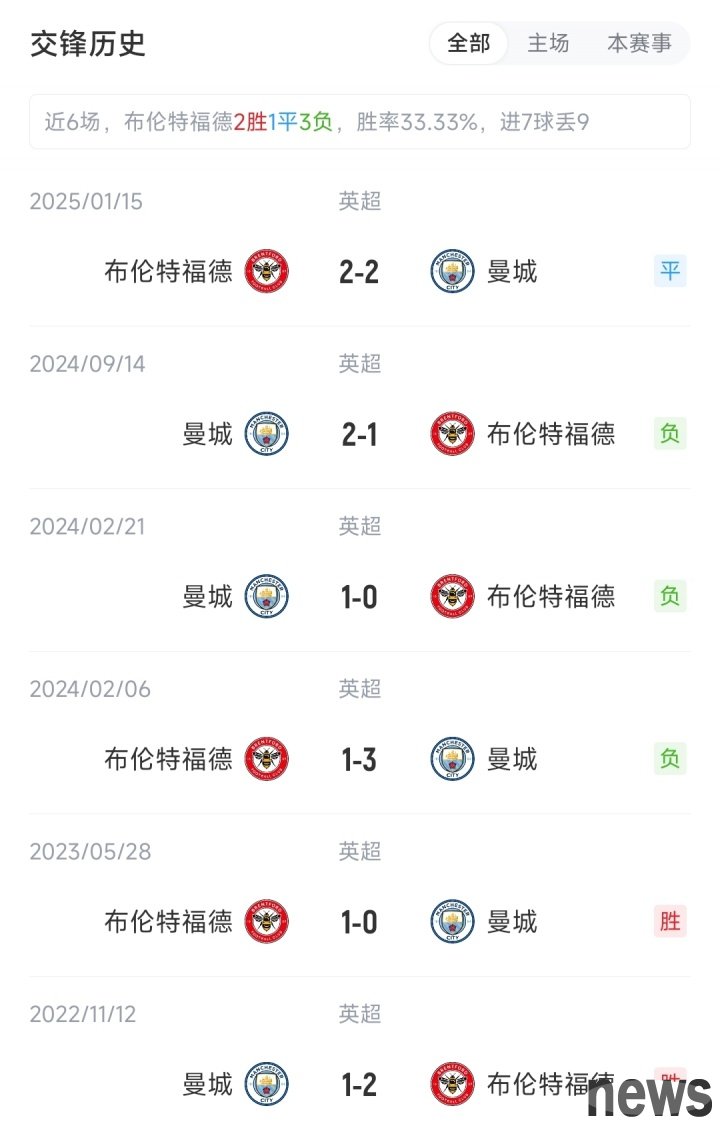Open the 2024/02/21 曼城 1-0 match
The width and height of the screenshot is (720, 1122).
pos(359,597)
